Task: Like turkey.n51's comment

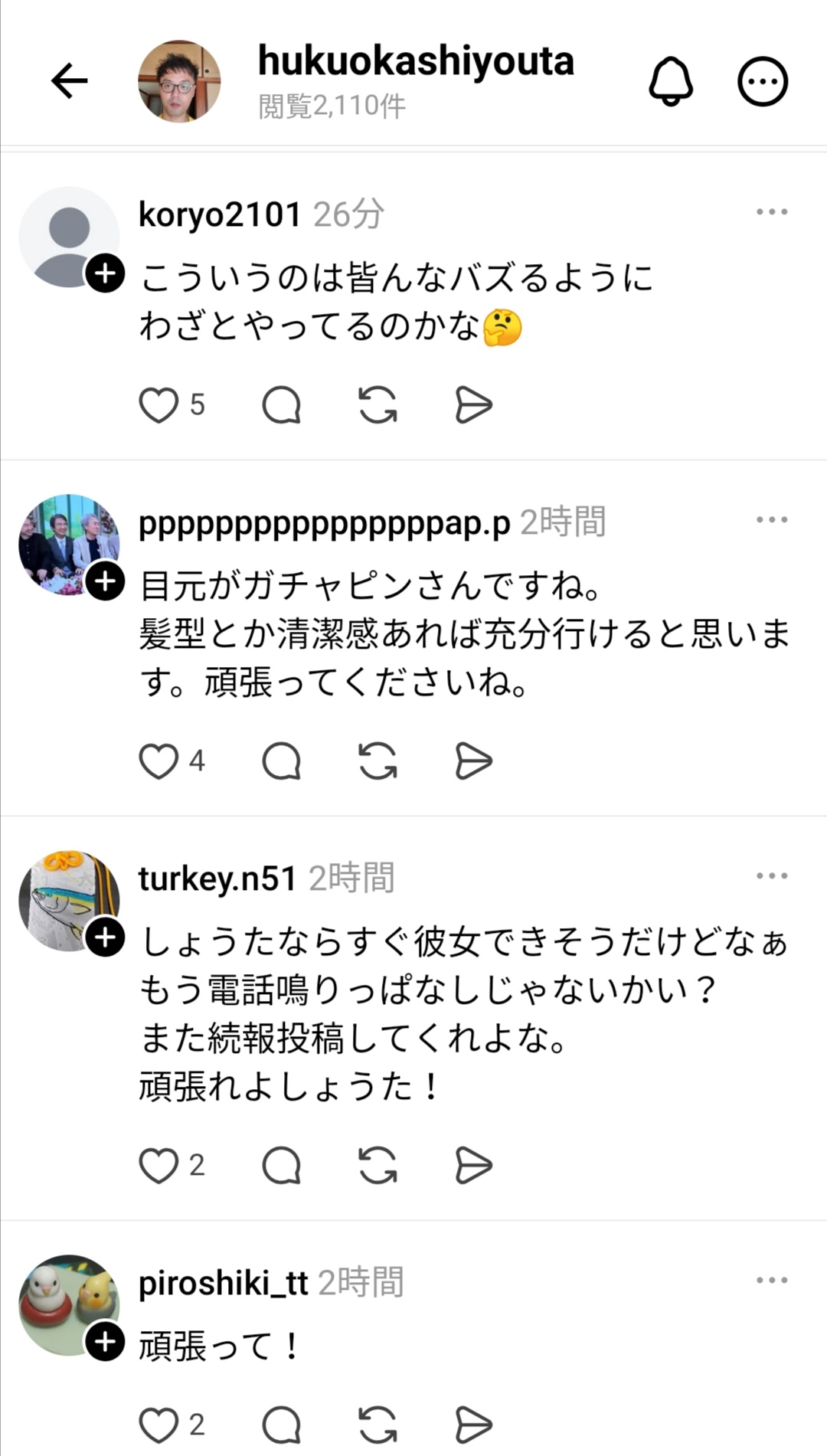Action: tap(159, 1166)
